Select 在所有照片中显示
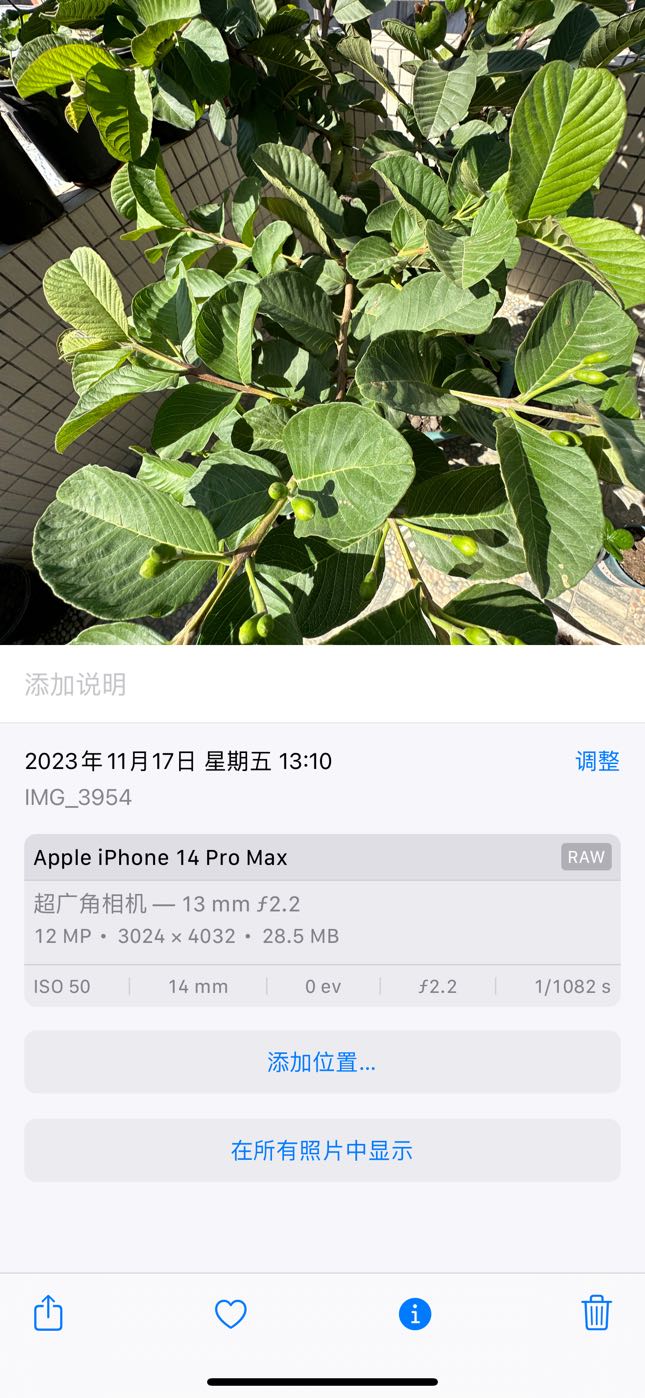Screen dimensions: 645x1398 tap(322, 1150)
